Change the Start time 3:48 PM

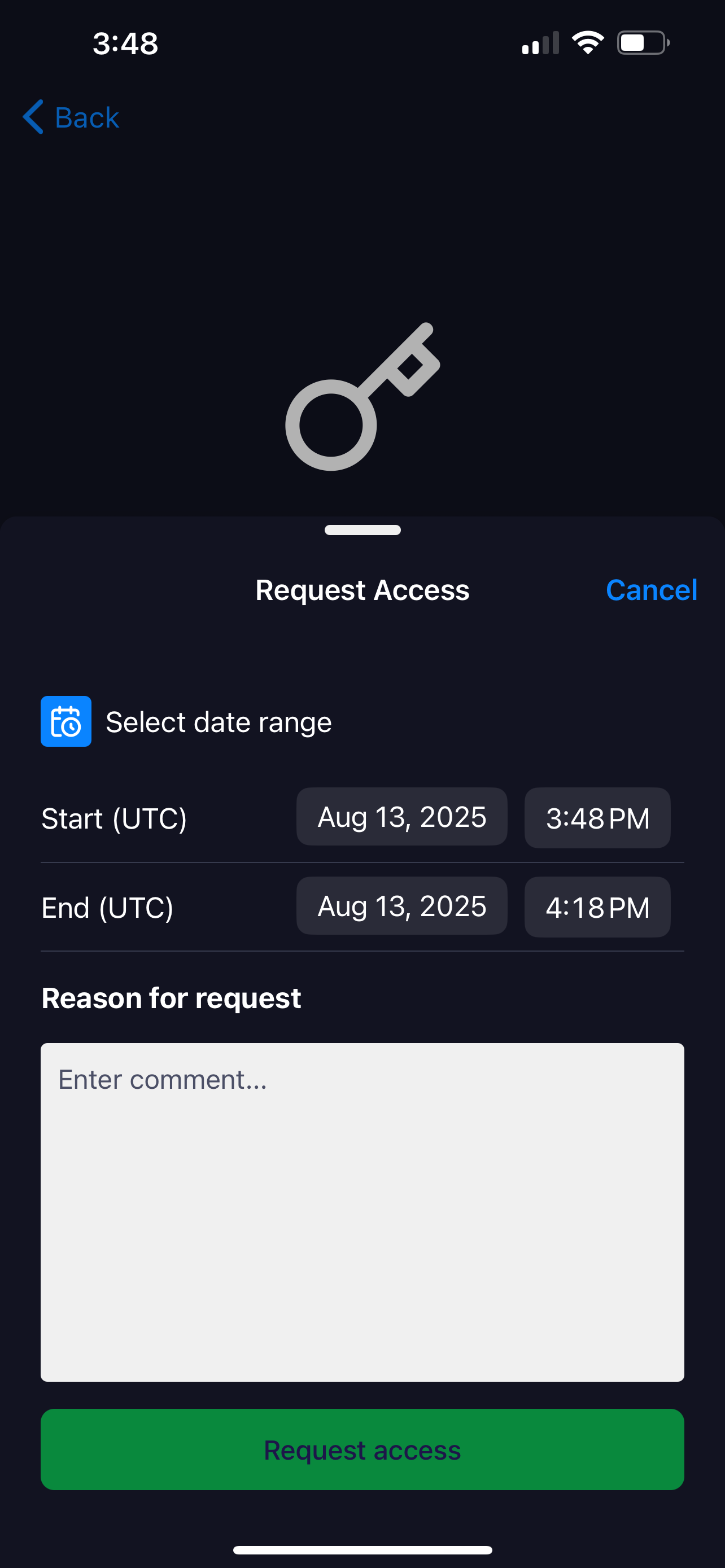(x=597, y=818)
